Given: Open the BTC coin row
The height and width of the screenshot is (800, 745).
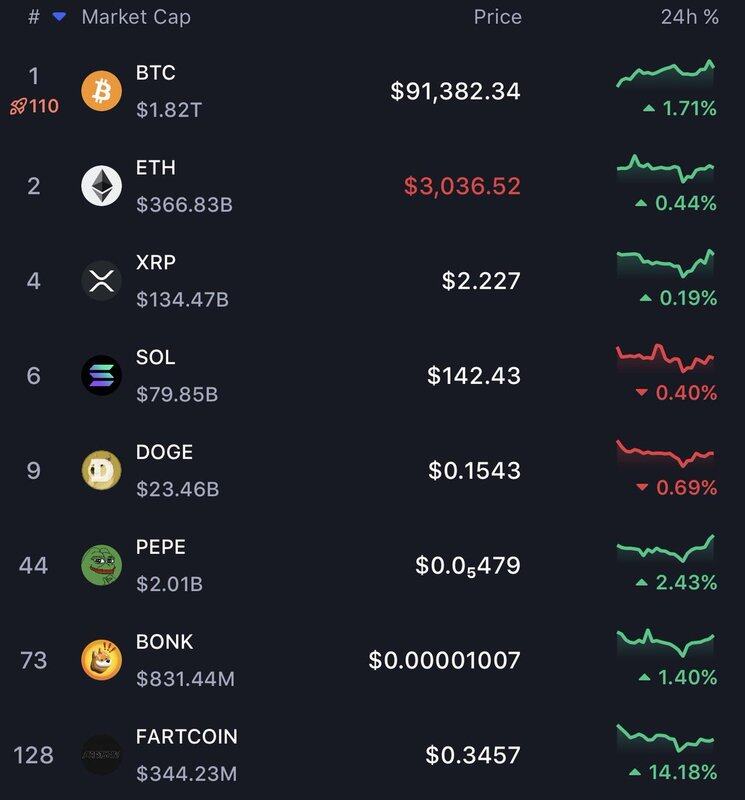Looking at the screenshot, I should [156, 74].
